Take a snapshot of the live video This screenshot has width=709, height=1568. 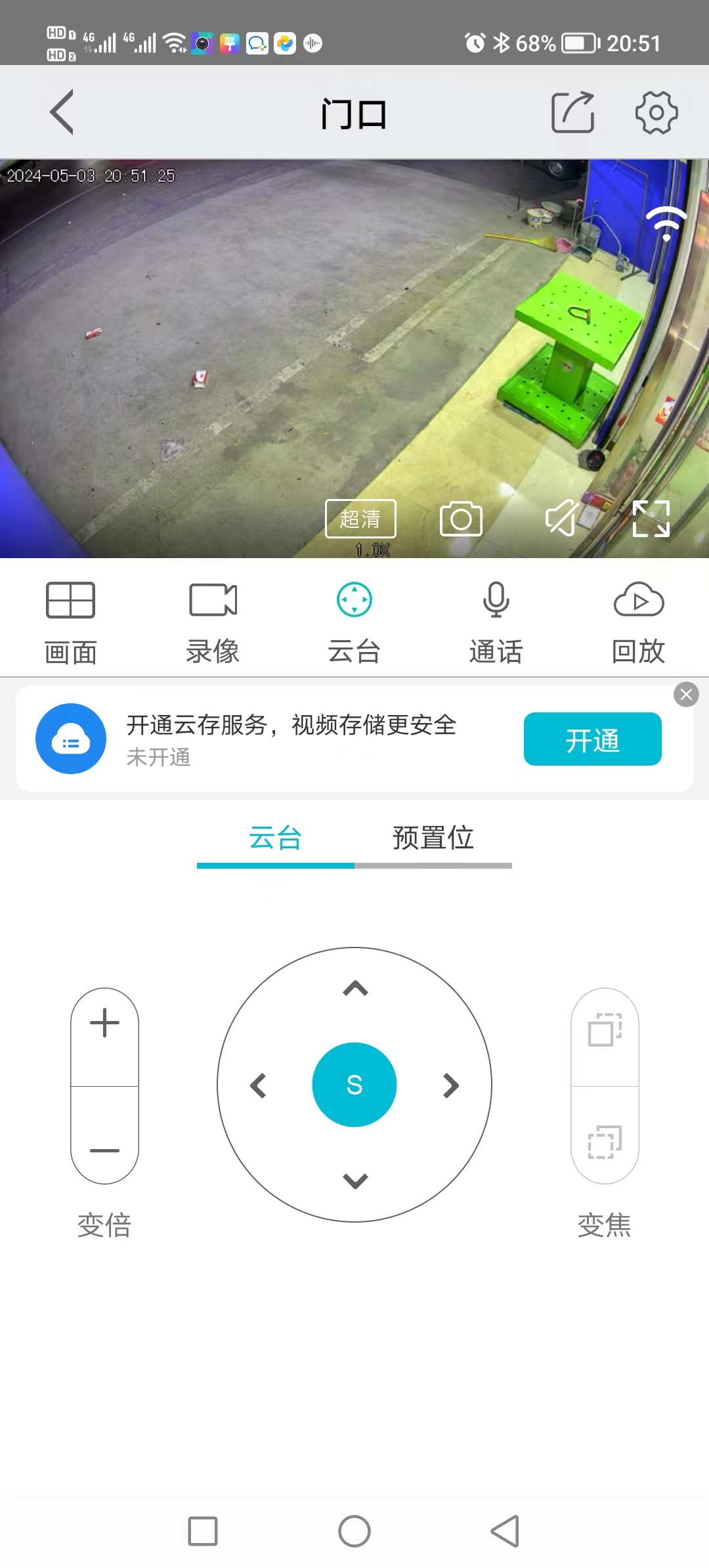(461, 519)
